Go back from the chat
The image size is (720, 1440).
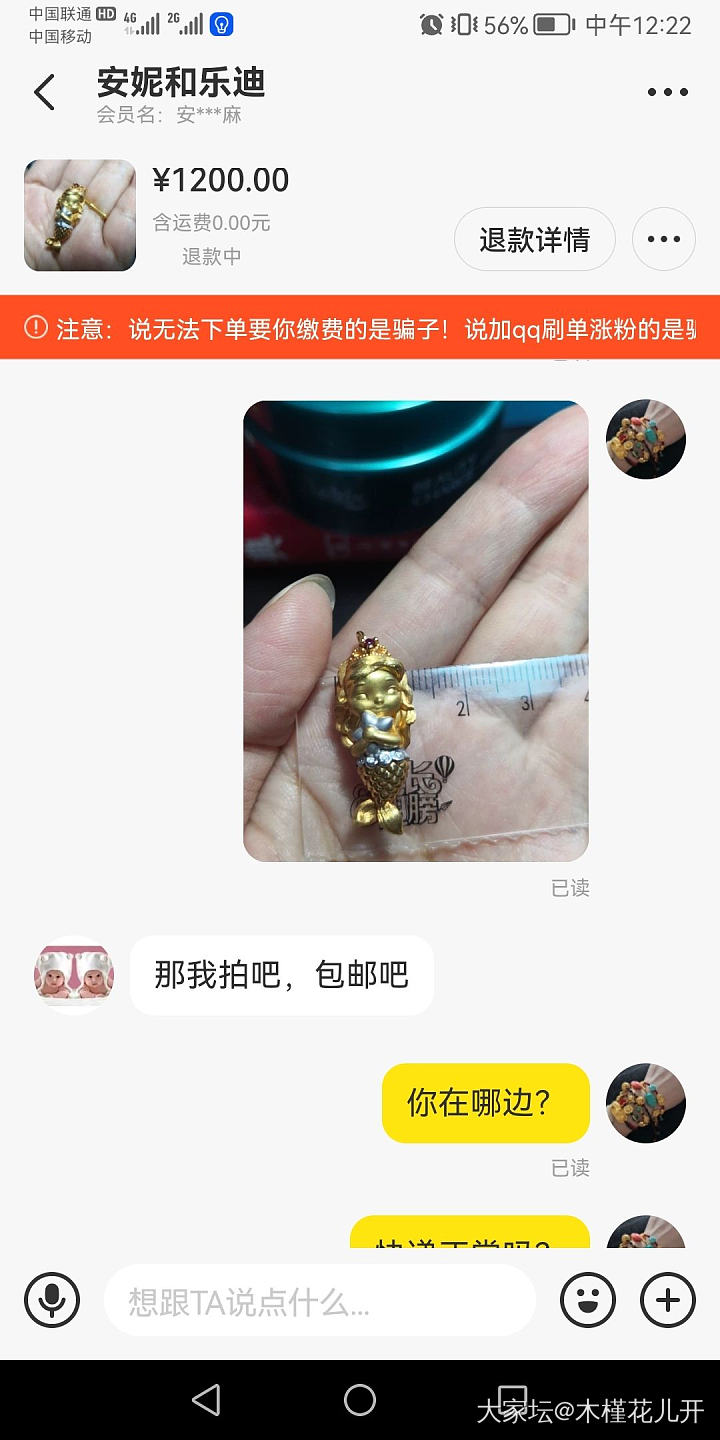coord(44,92)
